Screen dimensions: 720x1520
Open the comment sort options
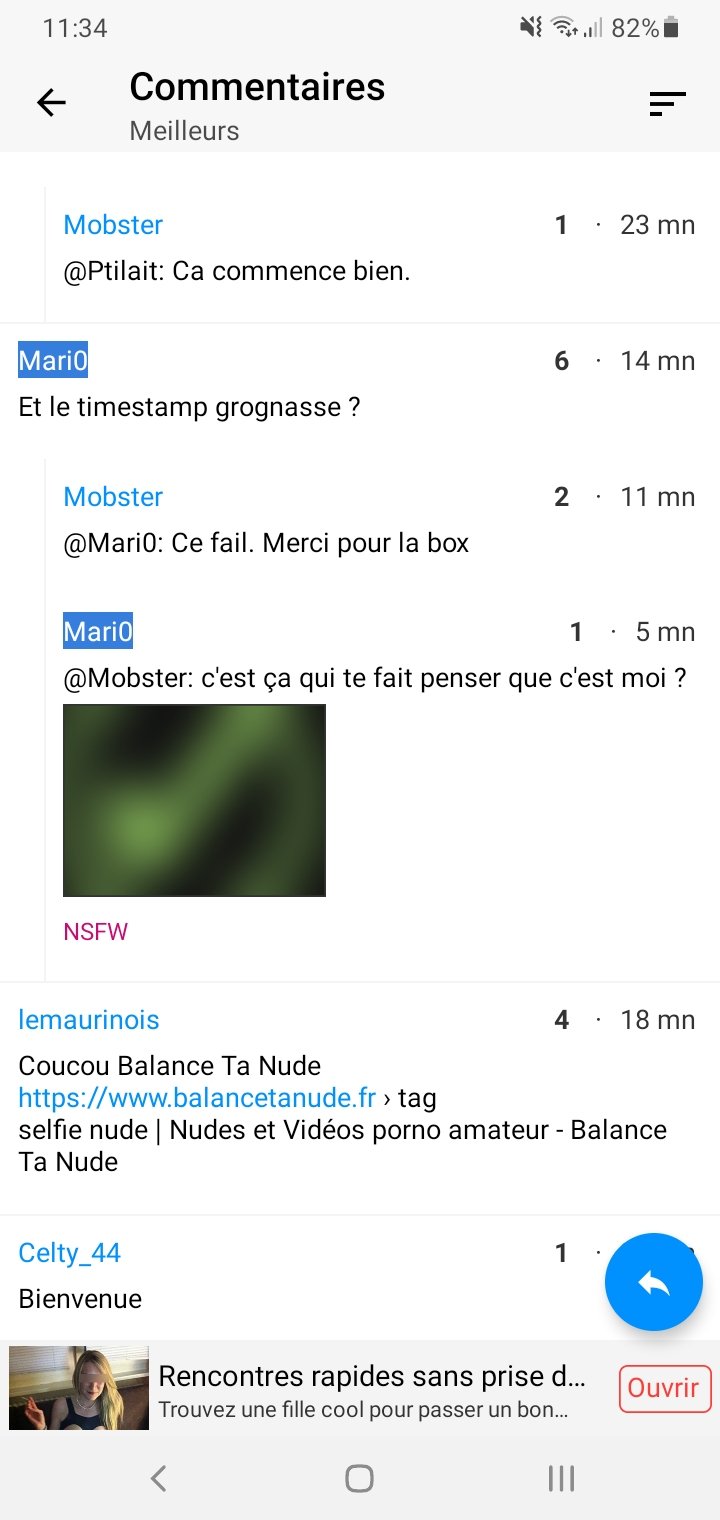[667, 103]
